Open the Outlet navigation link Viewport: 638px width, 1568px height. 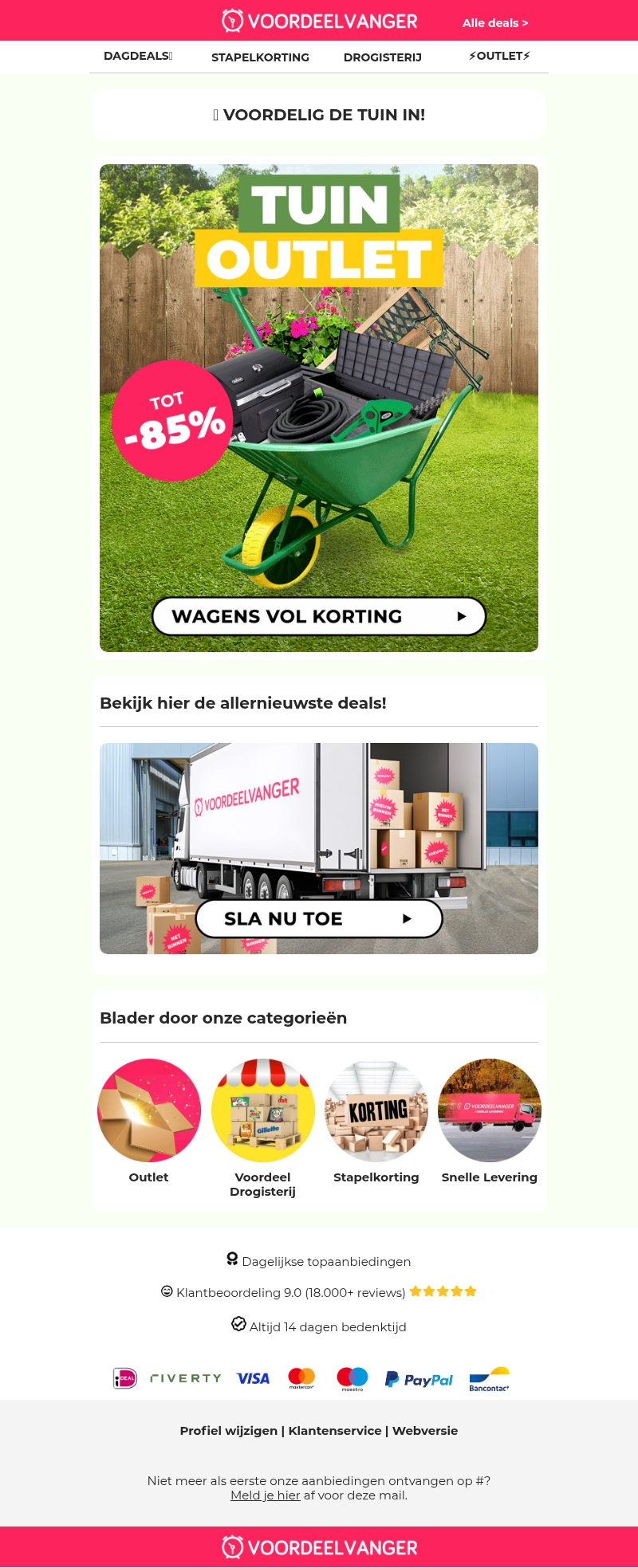click(x=499, y=56)
